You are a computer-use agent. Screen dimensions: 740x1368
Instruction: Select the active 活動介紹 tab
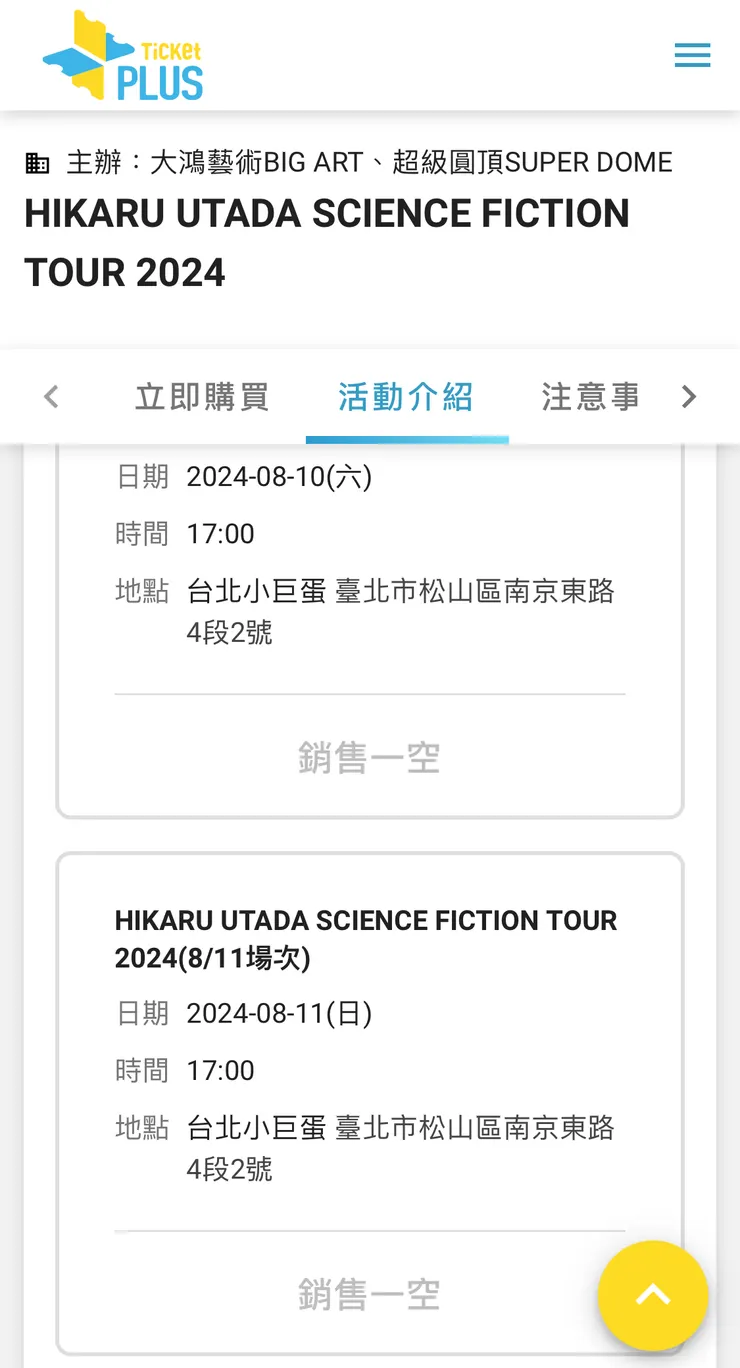[406, 396]
